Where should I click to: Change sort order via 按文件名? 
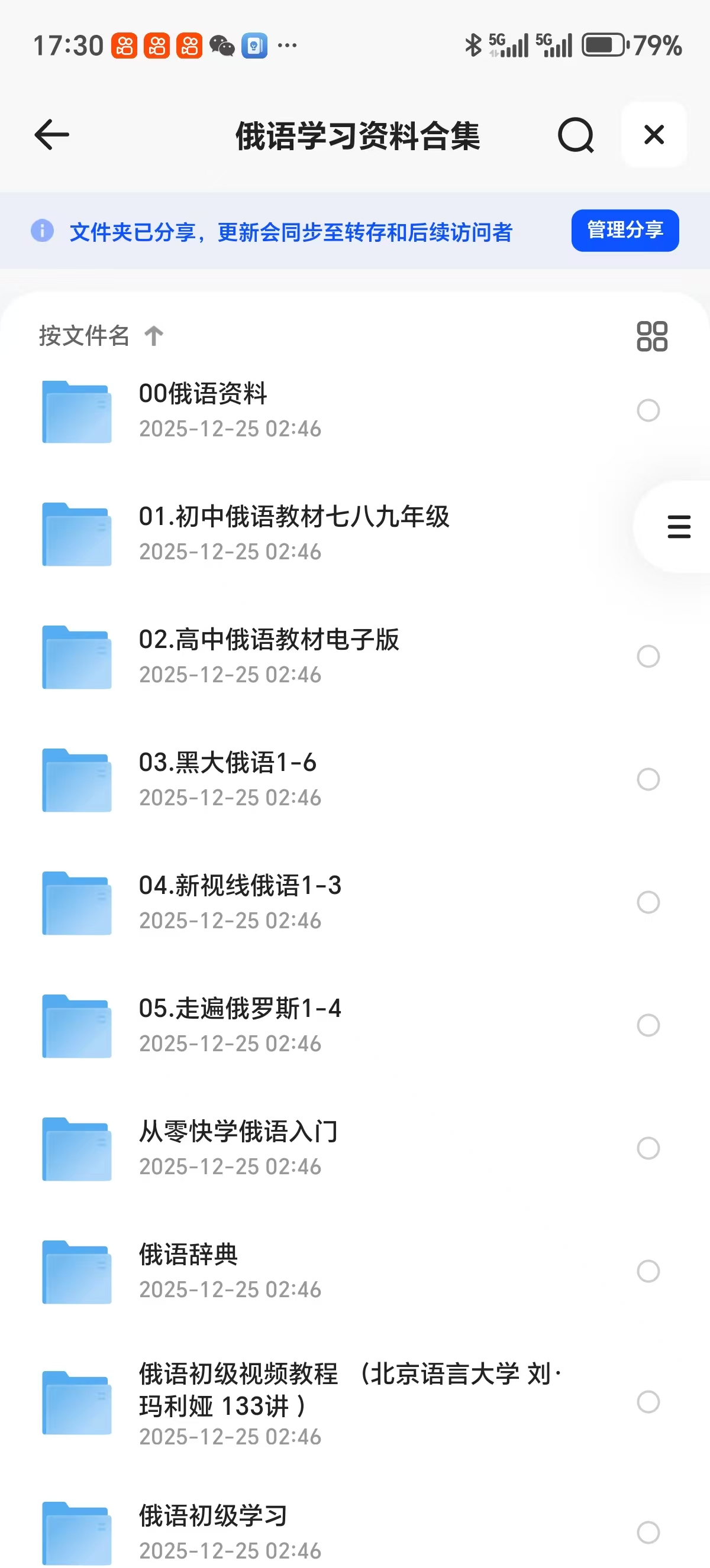point(101,336)
